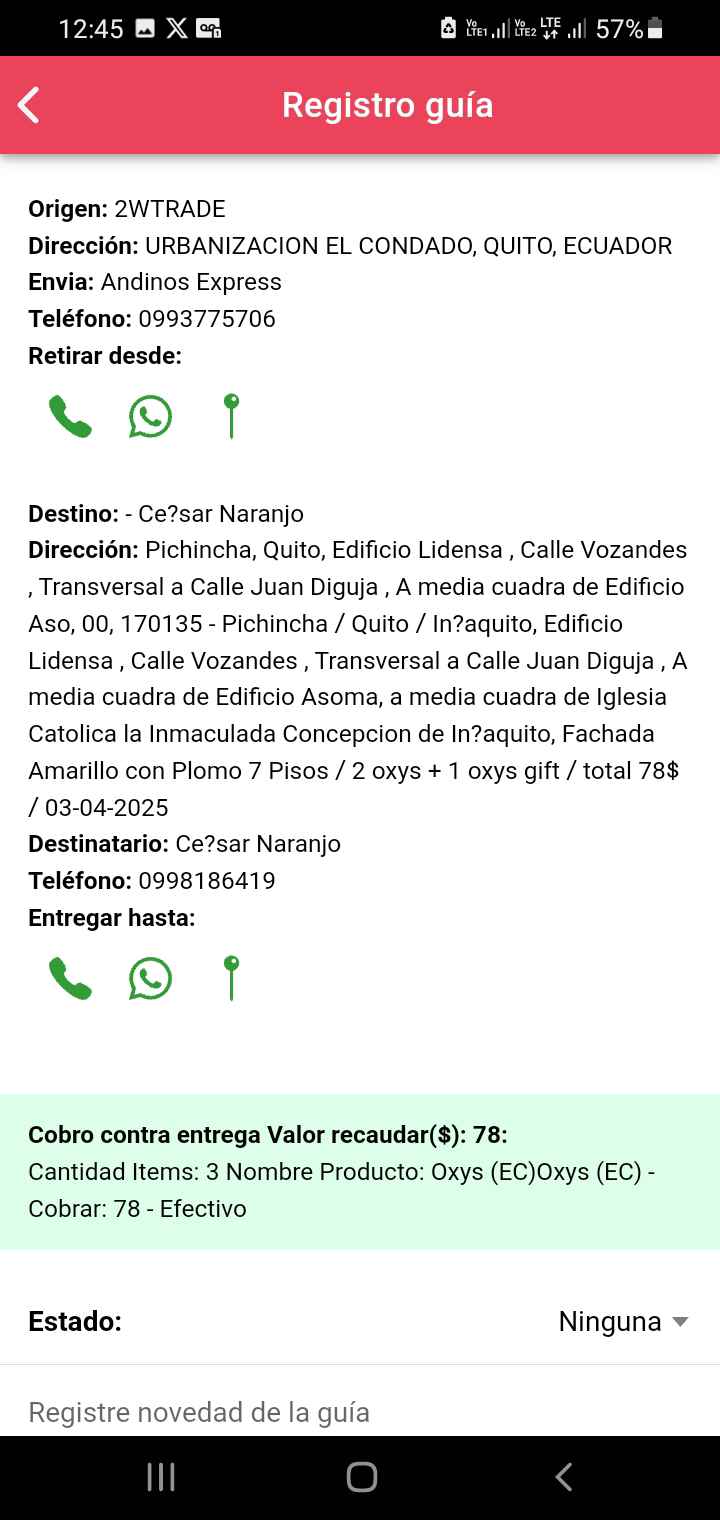
Task: Open recent apps from navigation bar
Action: coord(161,1477)
